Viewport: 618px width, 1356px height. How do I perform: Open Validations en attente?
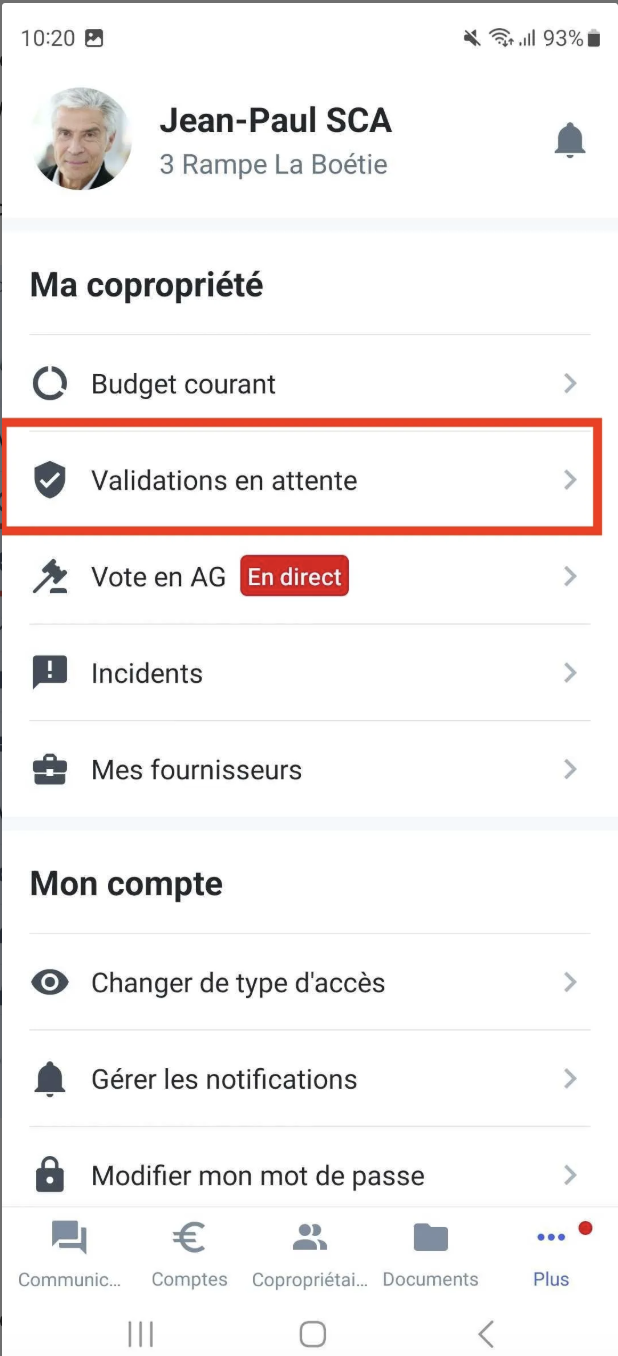tap(310, 481)
